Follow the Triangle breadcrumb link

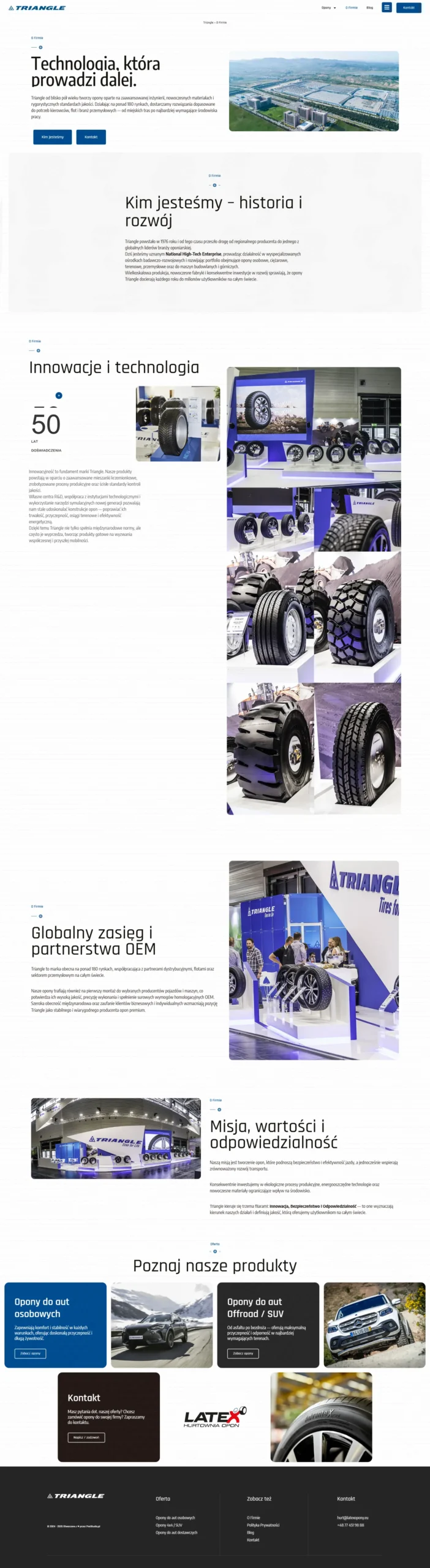coord(208,23)
